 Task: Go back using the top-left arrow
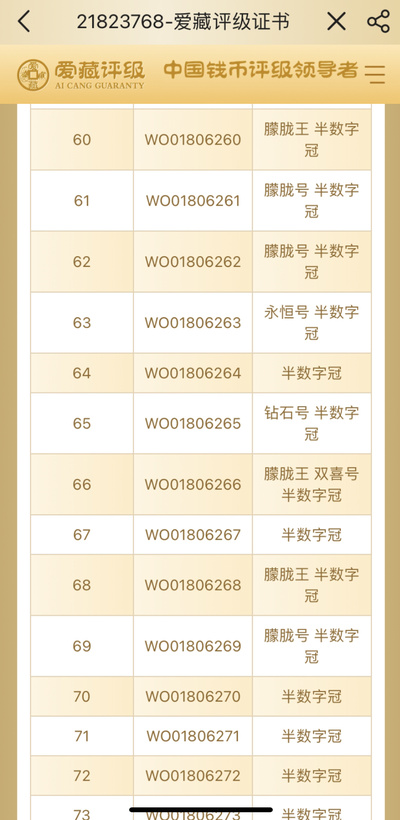pyautogui.click(x=24, y=22)
